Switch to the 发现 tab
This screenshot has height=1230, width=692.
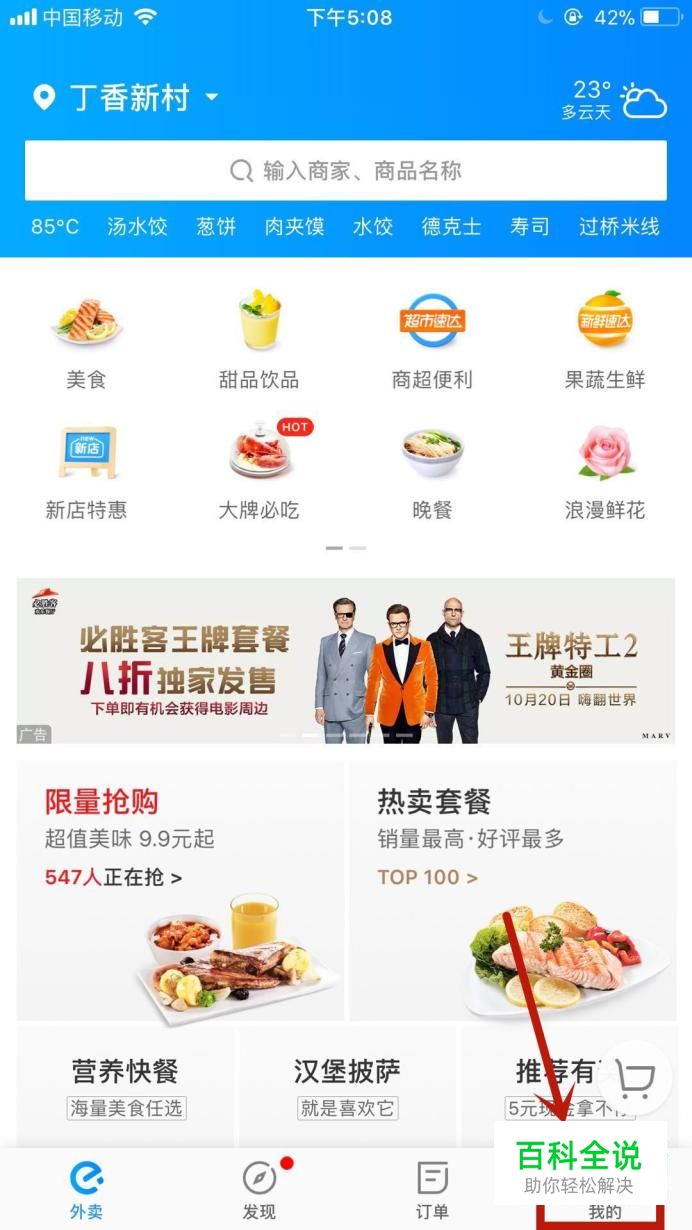[x=260, y=1190]
